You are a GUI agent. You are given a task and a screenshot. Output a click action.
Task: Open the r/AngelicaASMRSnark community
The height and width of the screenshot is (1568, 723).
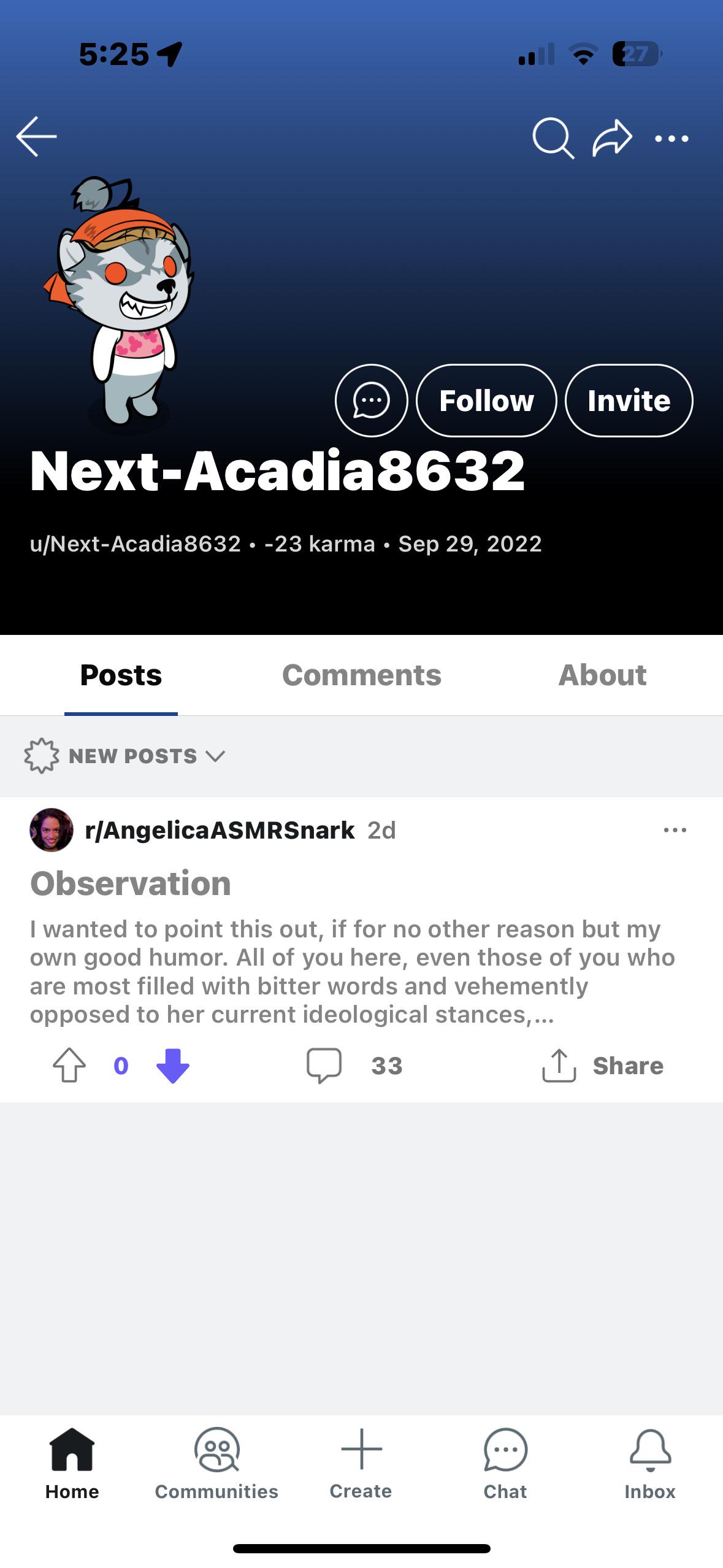tap(220, 830)
